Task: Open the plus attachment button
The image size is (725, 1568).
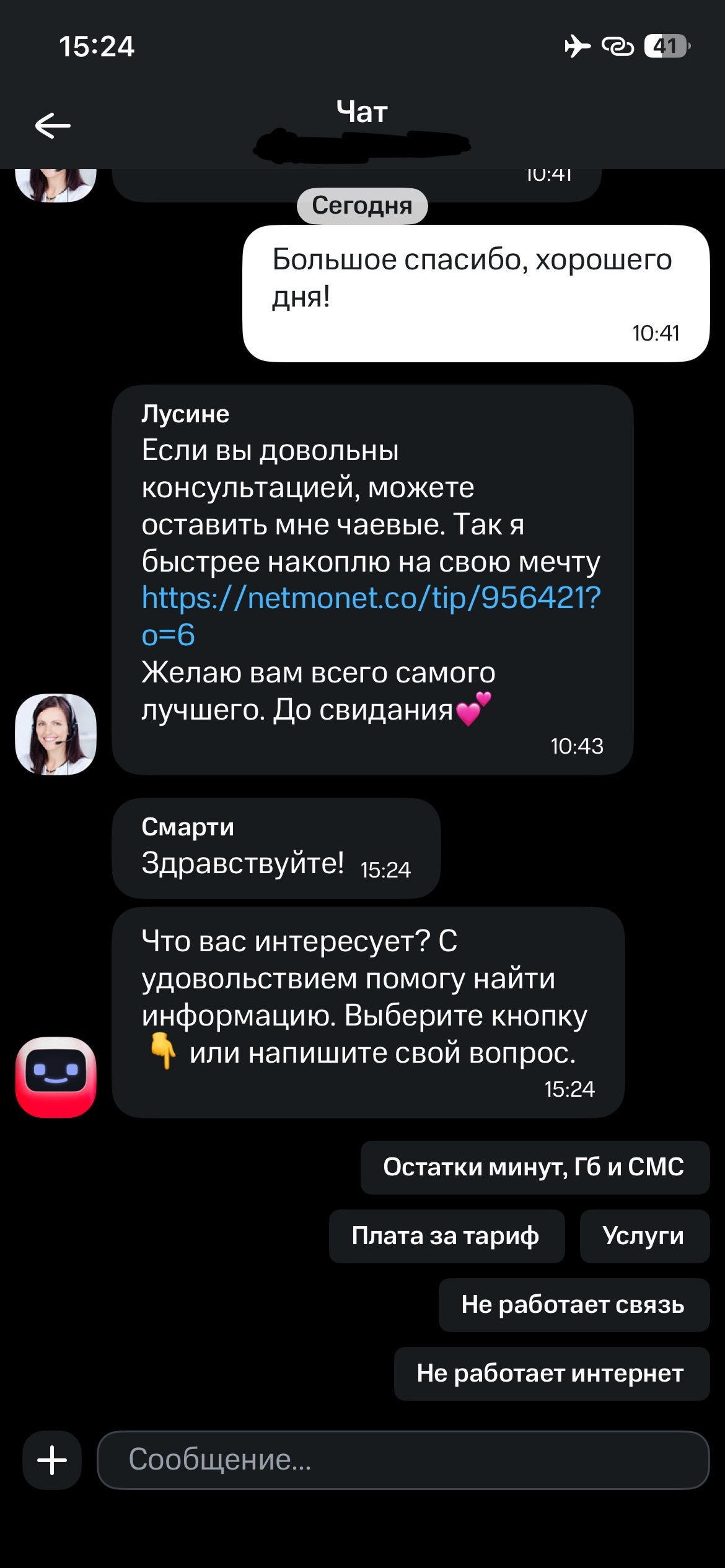Action: [53, 1460]
